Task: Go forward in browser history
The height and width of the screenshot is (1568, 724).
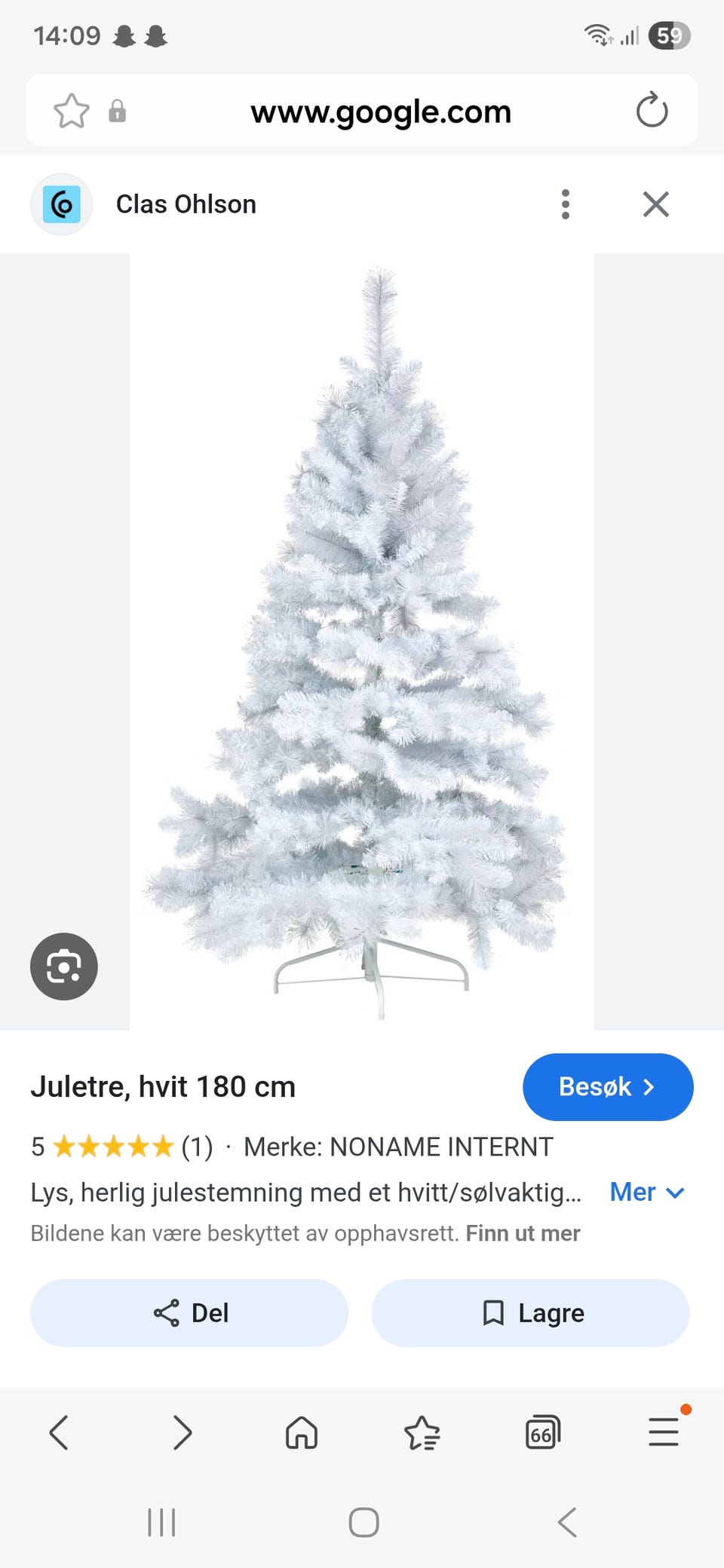Action: click(x=182, y=1432)
